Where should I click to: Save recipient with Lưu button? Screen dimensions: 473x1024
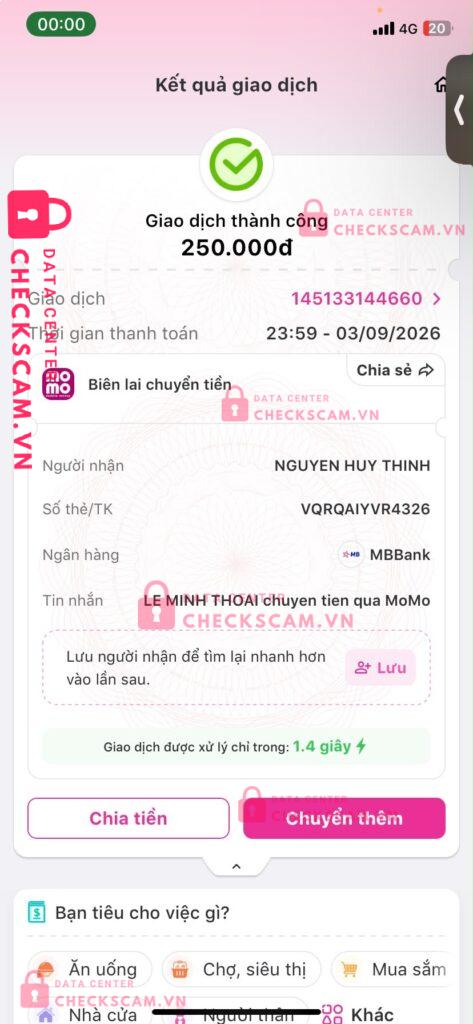tap(380, 667)
